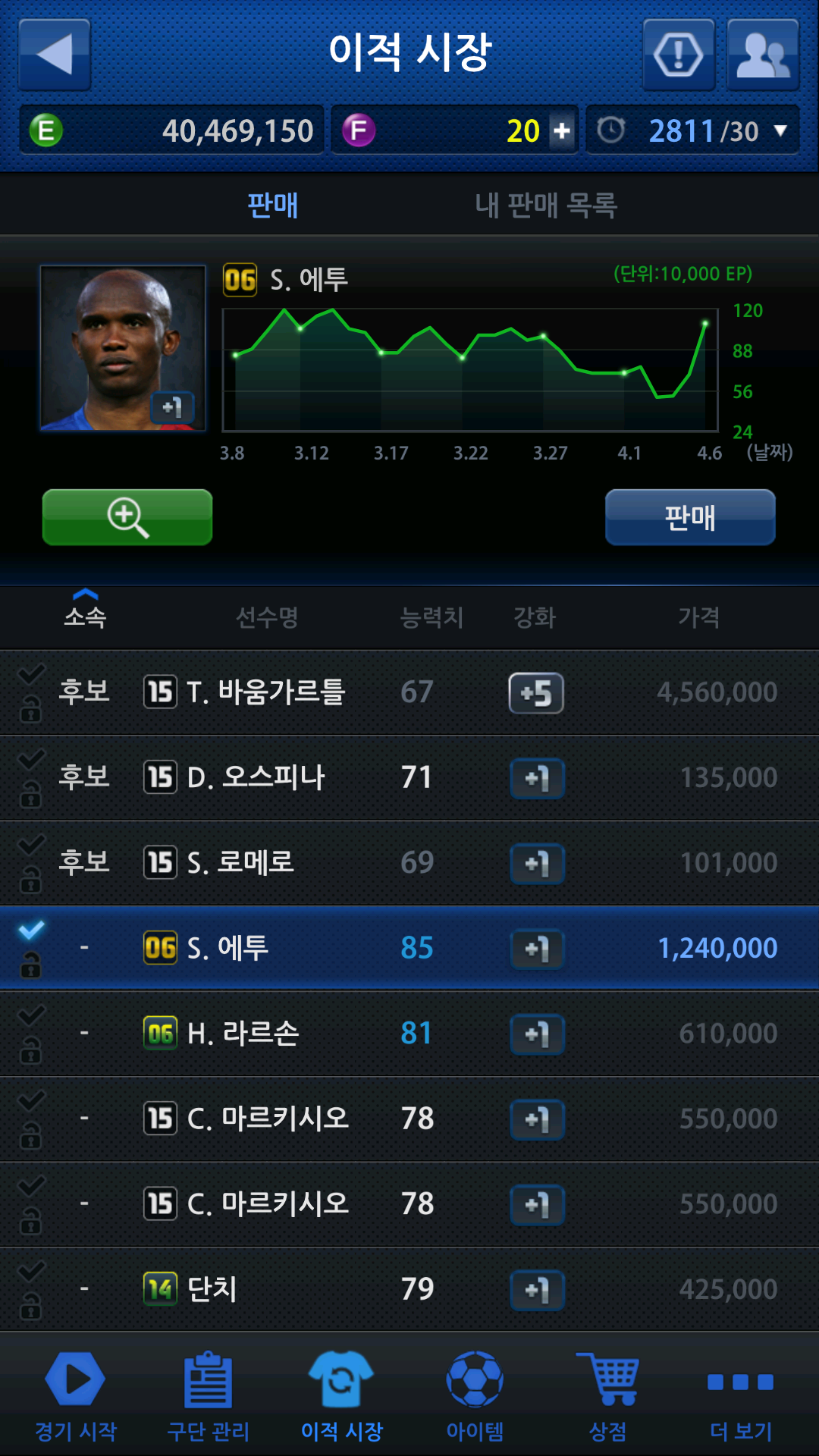Image resolution: width=819 pixels, height=1456 pixels.
Task: Open the 경기 시작 tab
Action: pyautogui.click(x=76, y=1397)
